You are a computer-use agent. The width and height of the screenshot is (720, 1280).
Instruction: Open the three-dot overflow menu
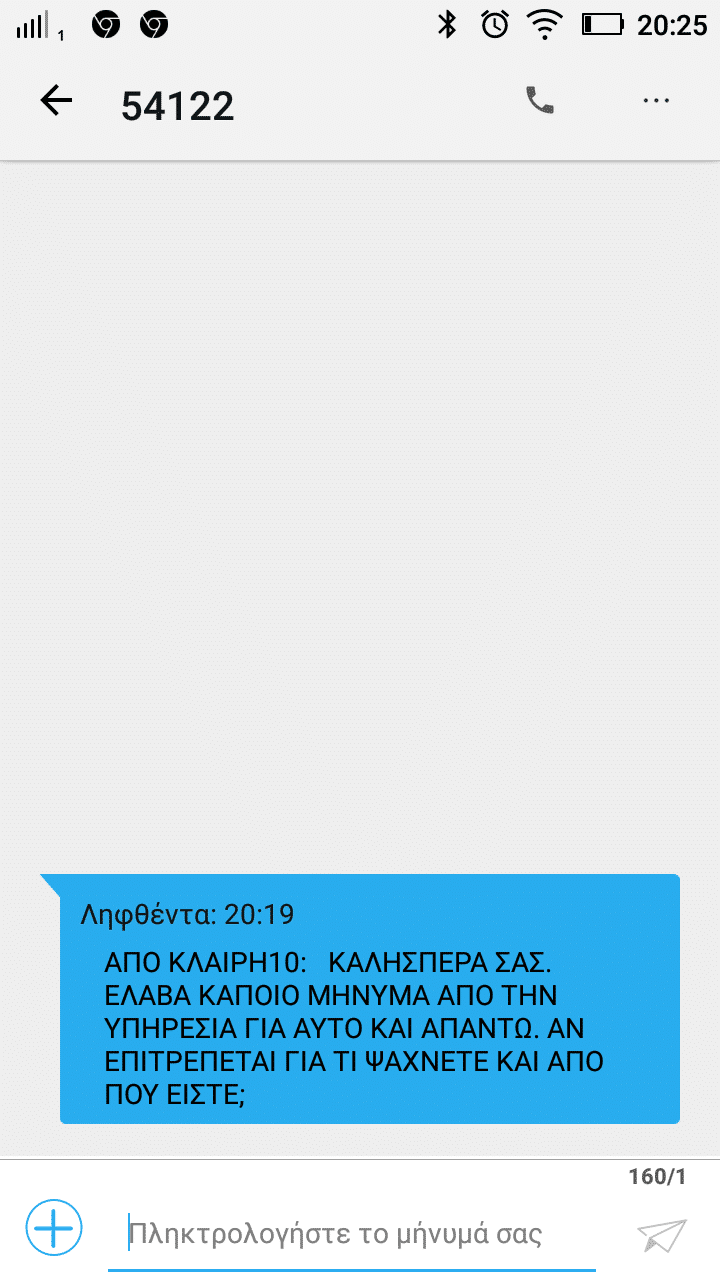coord(656,101)
